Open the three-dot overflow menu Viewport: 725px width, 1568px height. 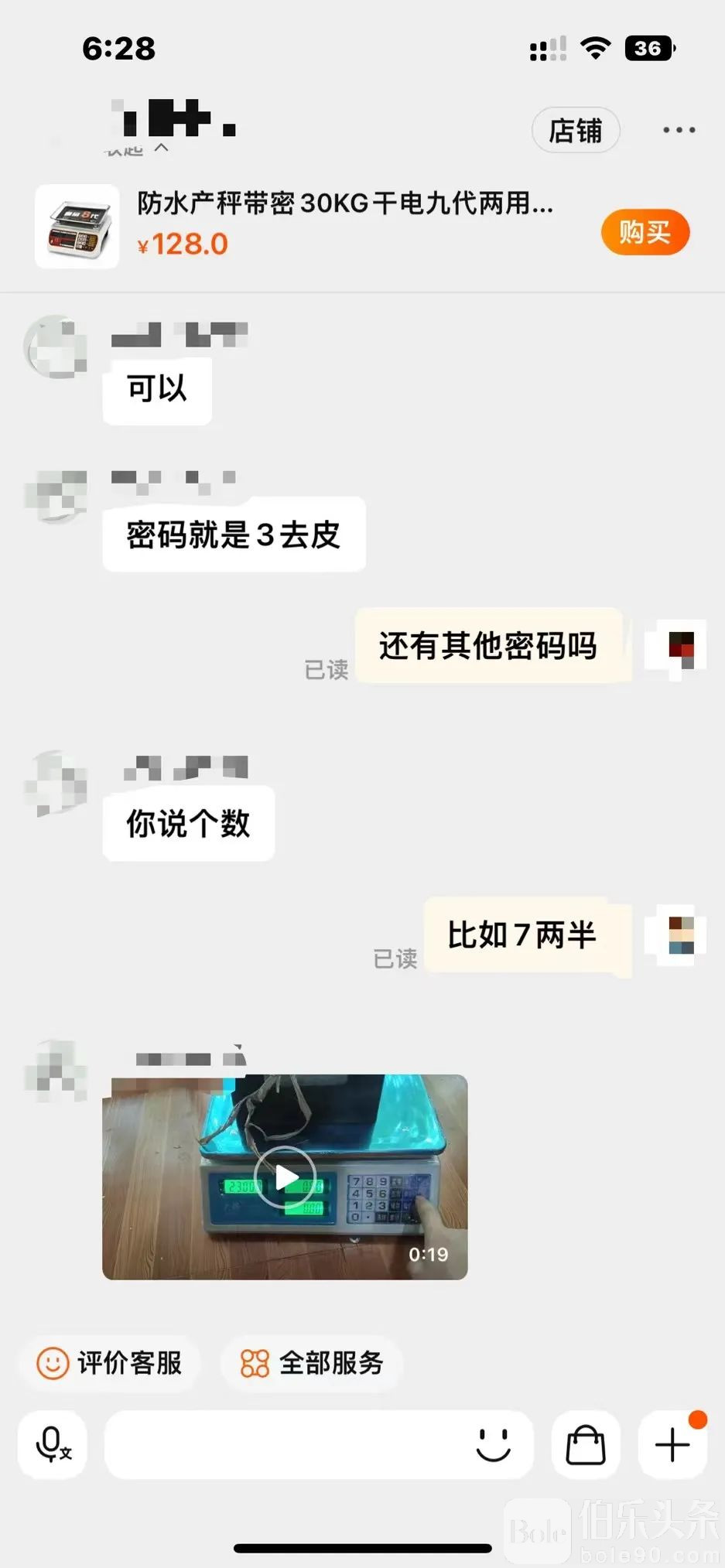[679, 130]
